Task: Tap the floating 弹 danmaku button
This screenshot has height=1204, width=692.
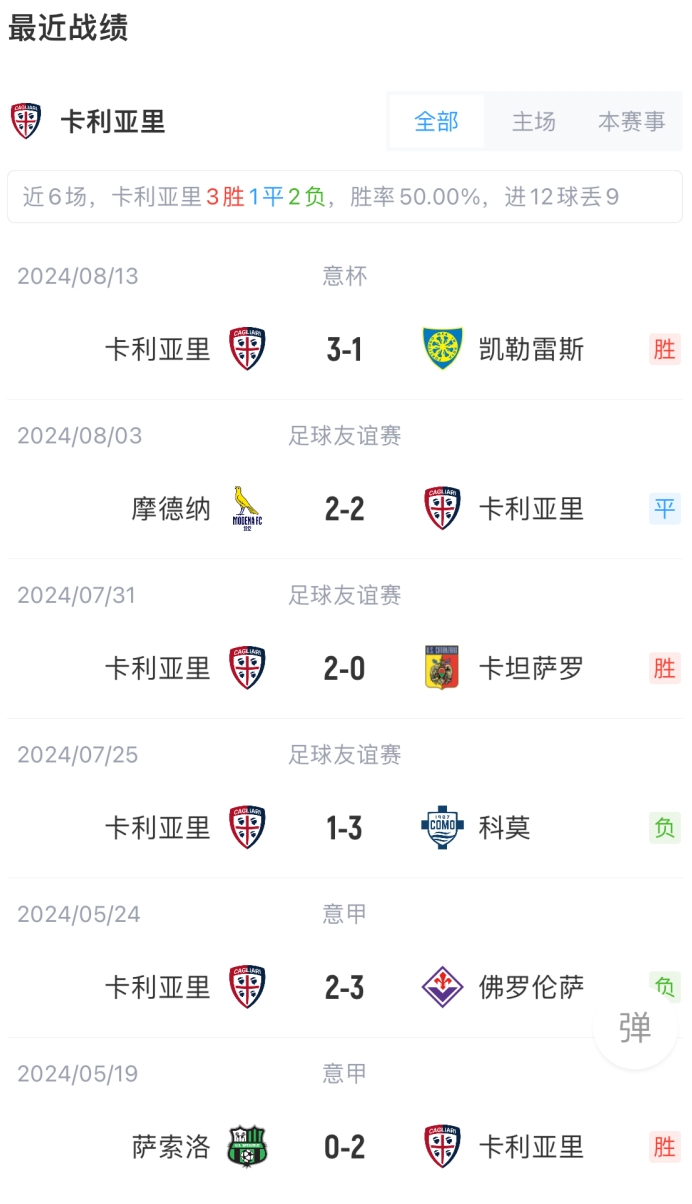Action: click(x=635, y=1028)
